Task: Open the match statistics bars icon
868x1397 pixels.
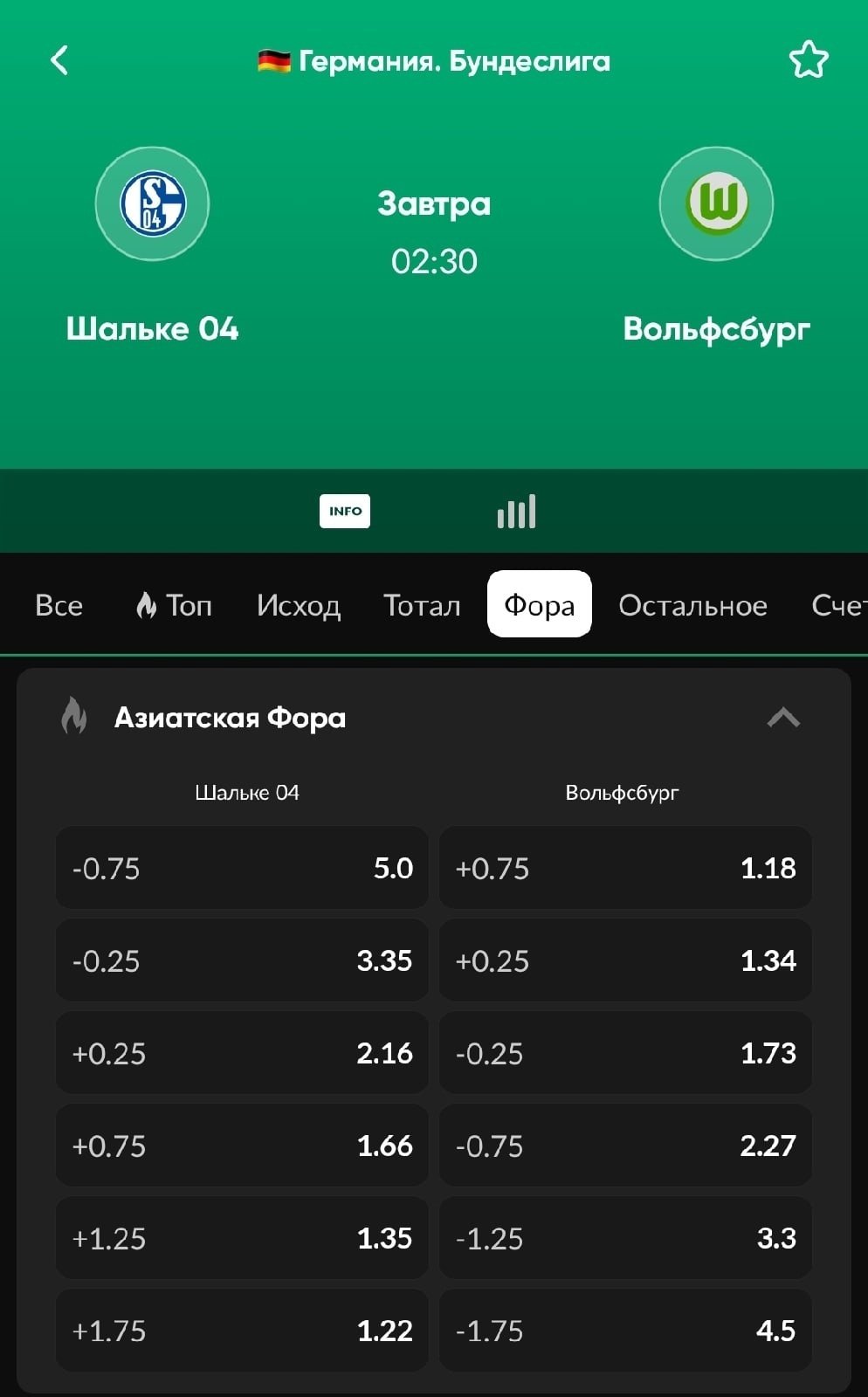Action: click(x=516, y=511)
